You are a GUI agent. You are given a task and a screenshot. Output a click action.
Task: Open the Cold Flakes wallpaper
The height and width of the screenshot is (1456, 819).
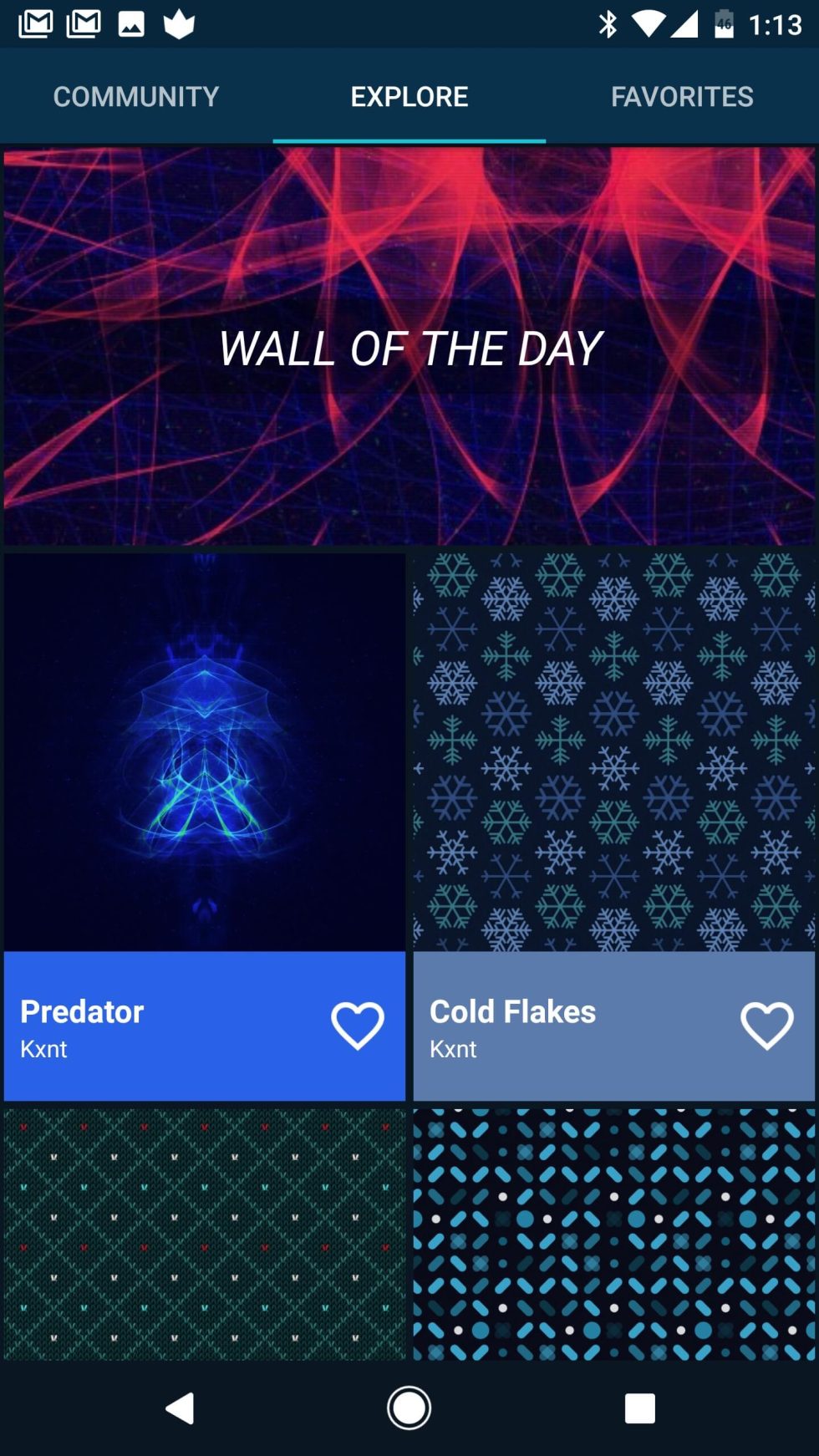point(613,752)
